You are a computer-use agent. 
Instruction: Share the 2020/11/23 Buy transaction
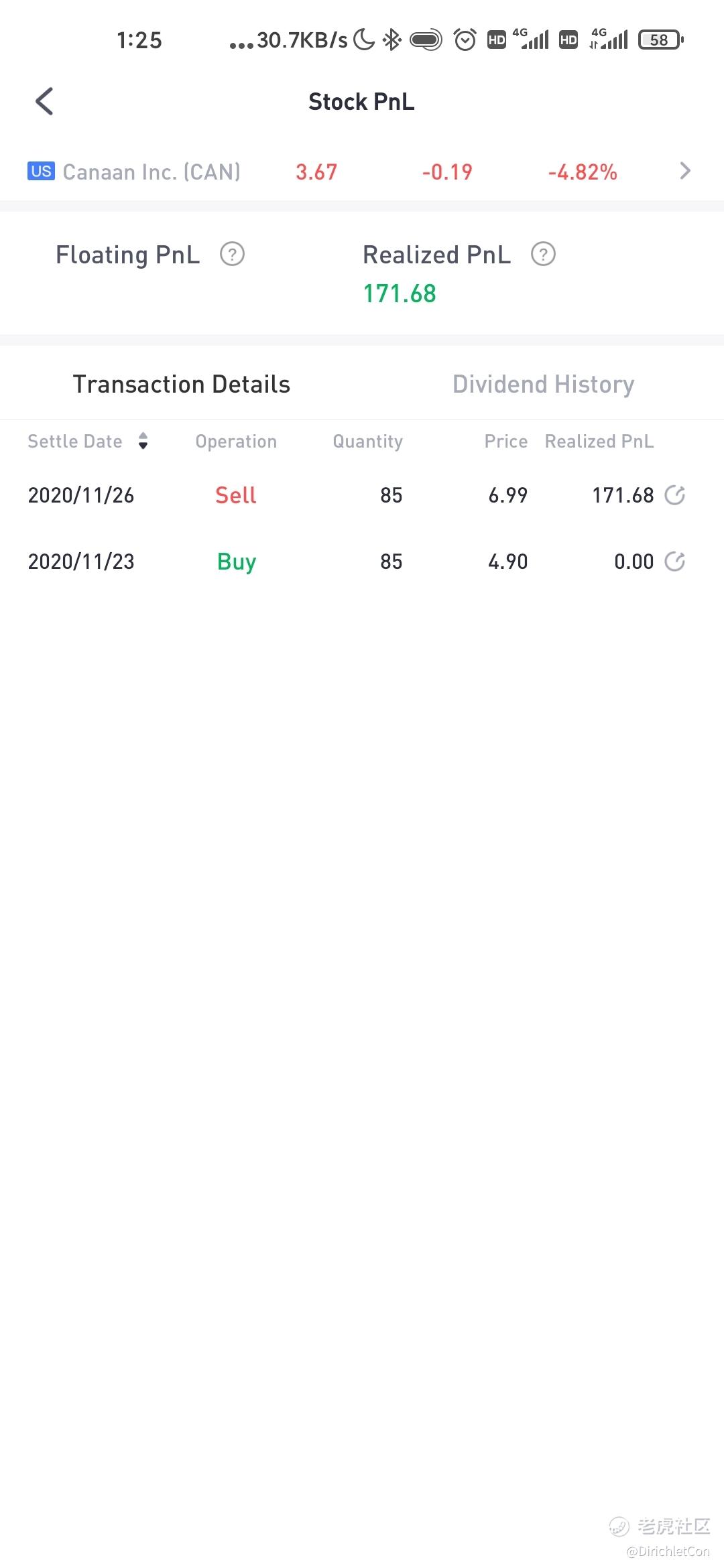pyautogui.click(x=674, y=562)
